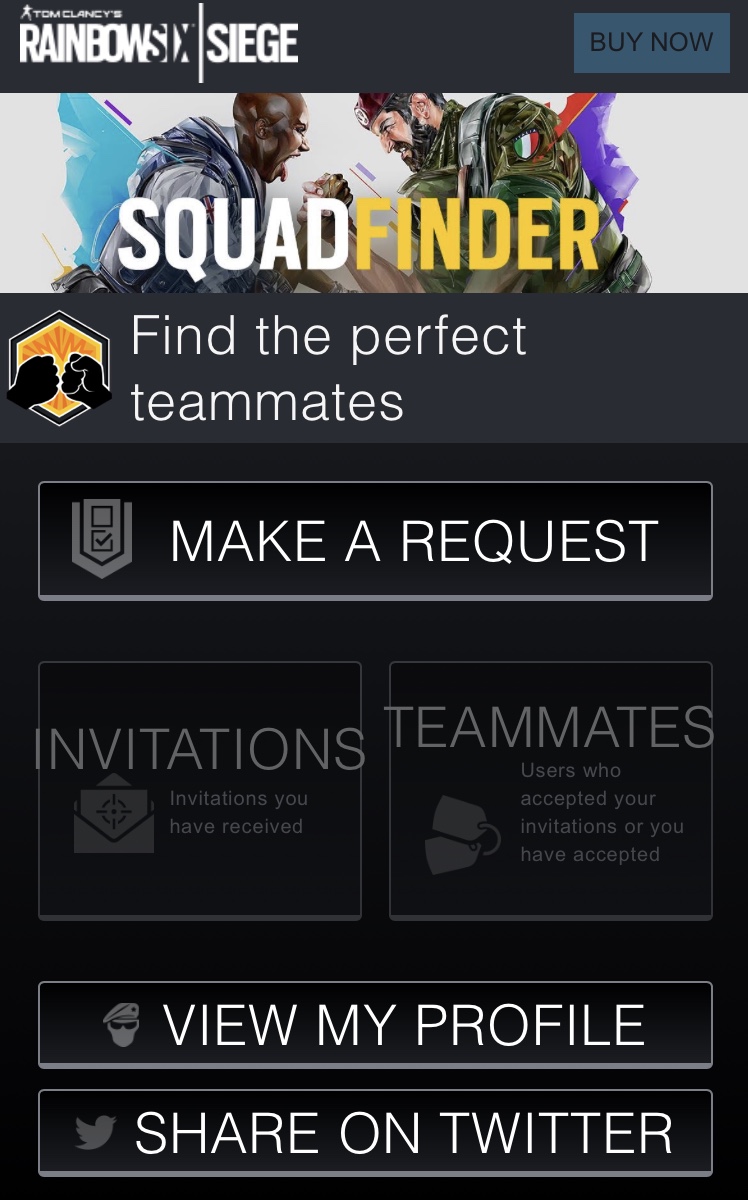Image resolution: width=748 pixels, height=1200 pixels.
Task: Open the Invitations card
Action: (200, 789)
